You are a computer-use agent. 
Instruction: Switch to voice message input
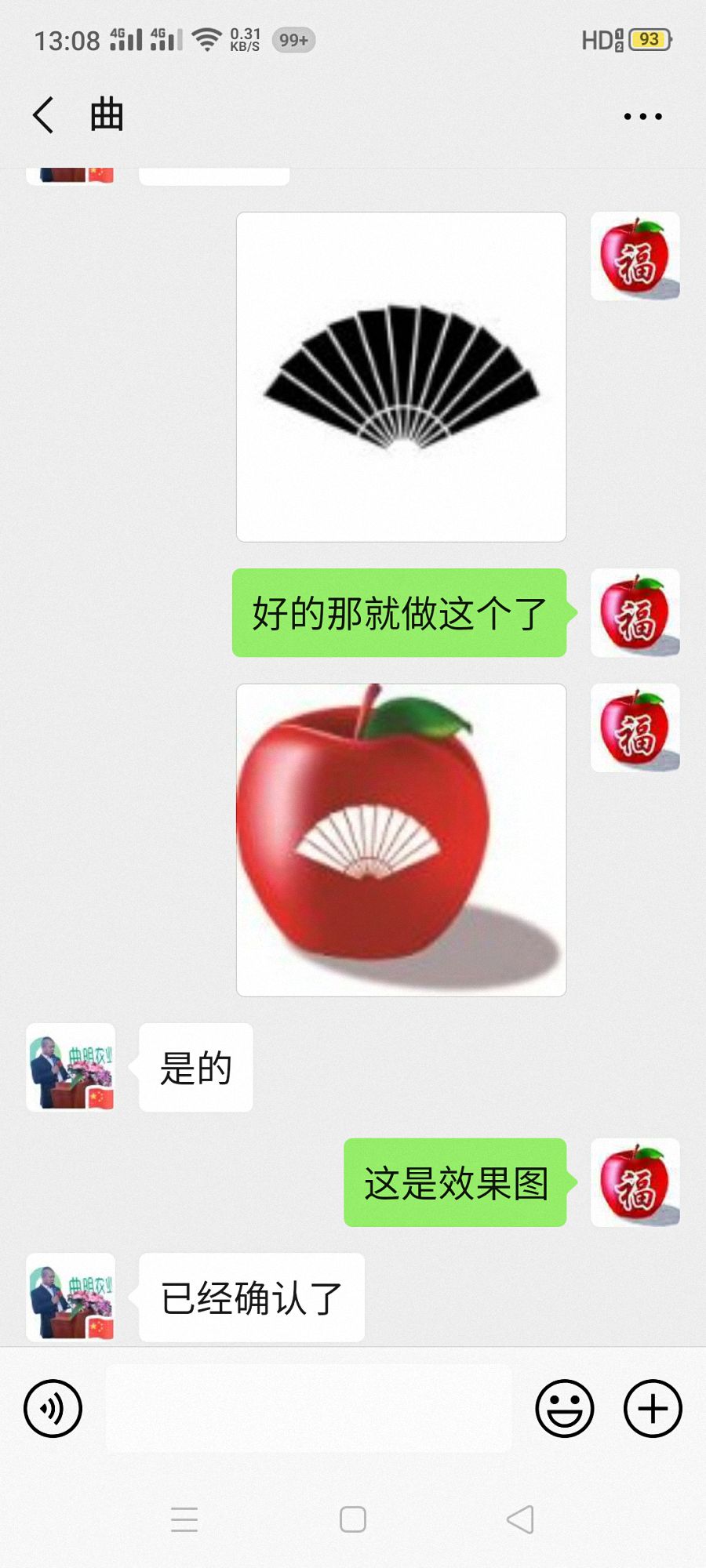[x=53, y=1408]
